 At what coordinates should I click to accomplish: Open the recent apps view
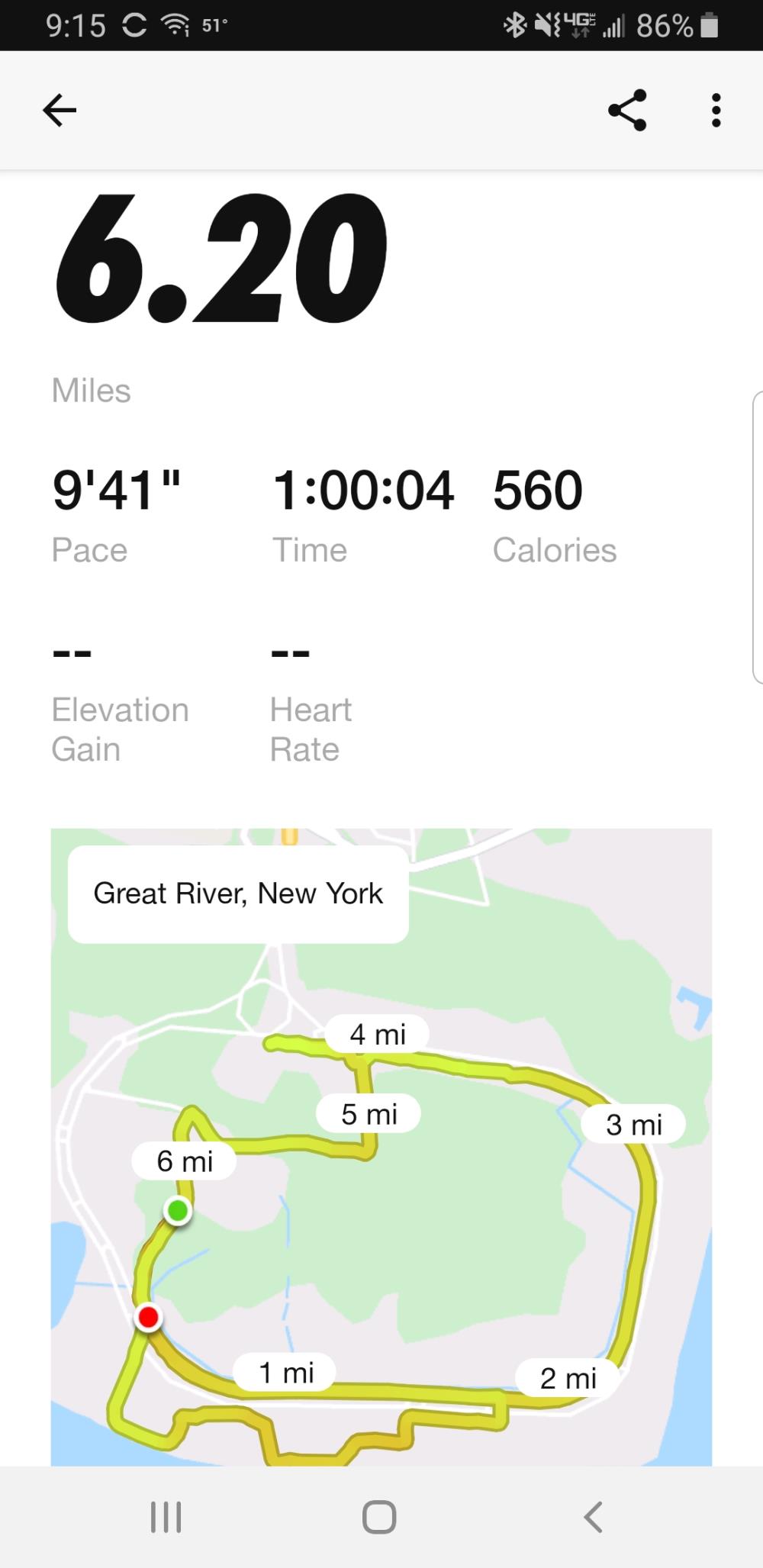pos(166,1516)
